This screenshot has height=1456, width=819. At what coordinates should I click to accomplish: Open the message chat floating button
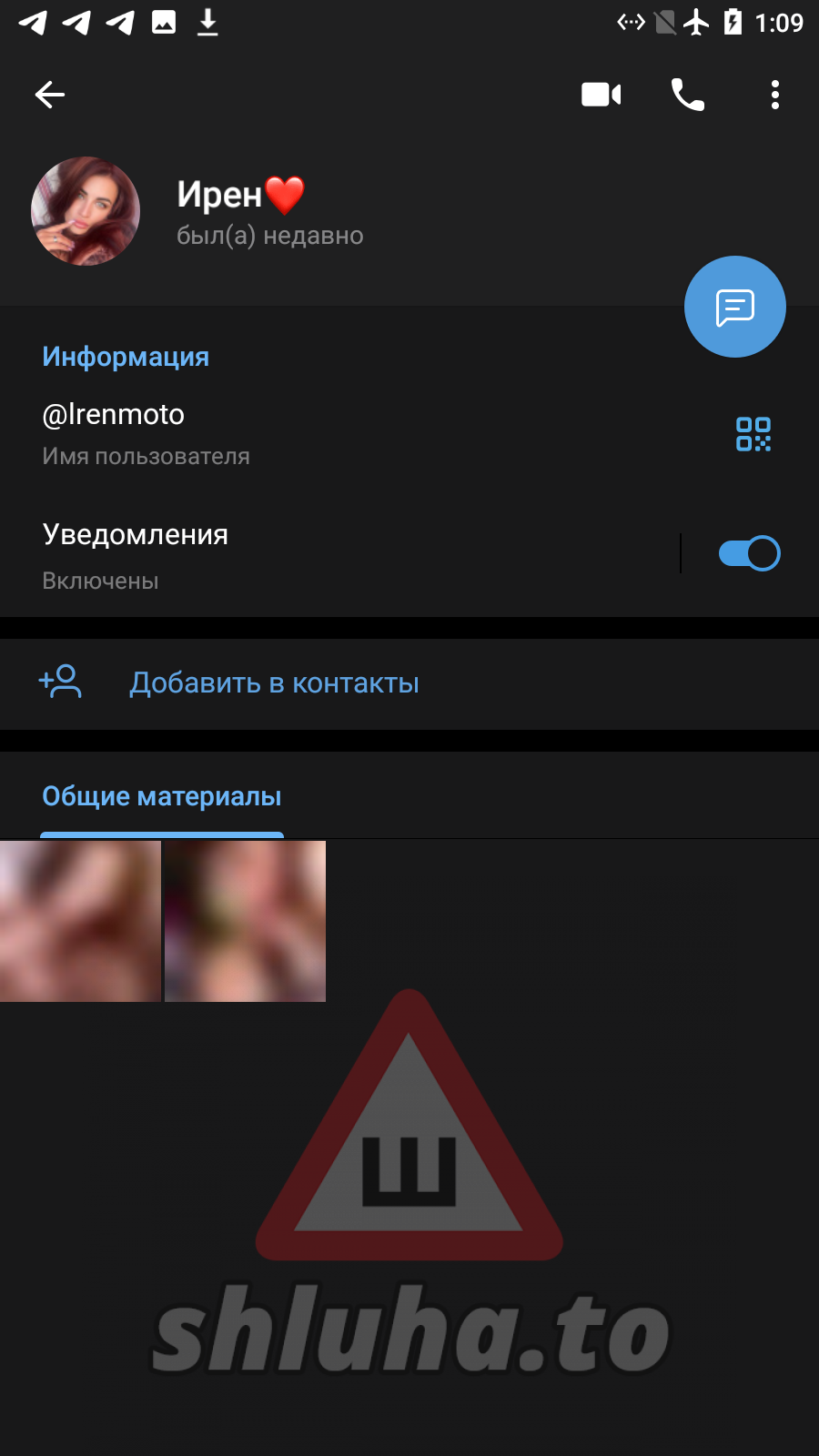click(x=735, y=308)
